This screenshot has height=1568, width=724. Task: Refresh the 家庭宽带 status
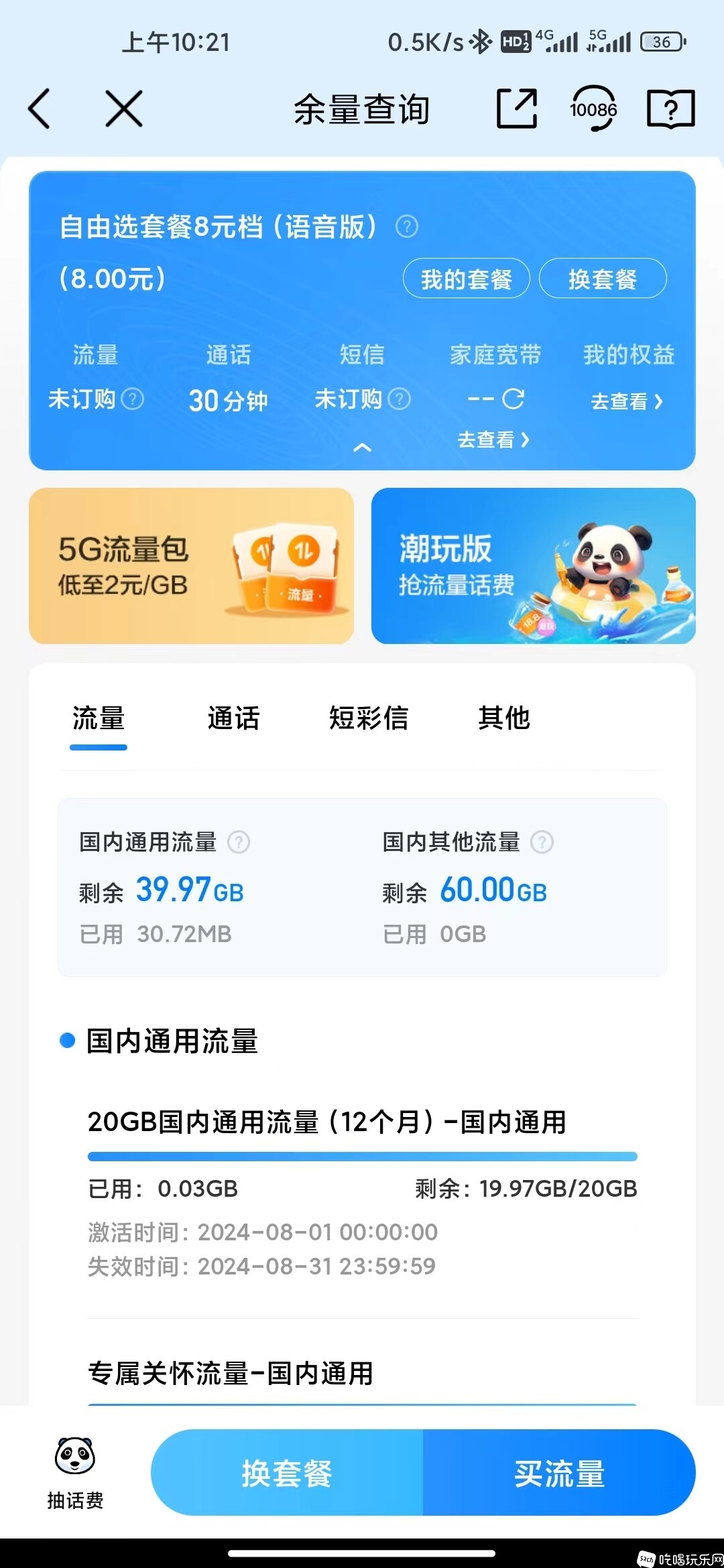click(x=514, y=399)
